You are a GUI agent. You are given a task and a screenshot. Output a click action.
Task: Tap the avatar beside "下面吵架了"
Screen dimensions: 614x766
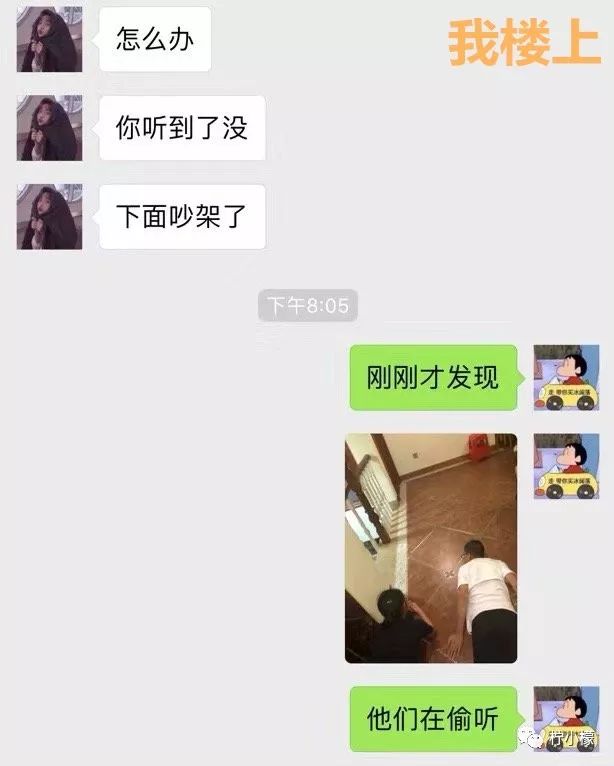pyautogui.click(x=49, y=217)
